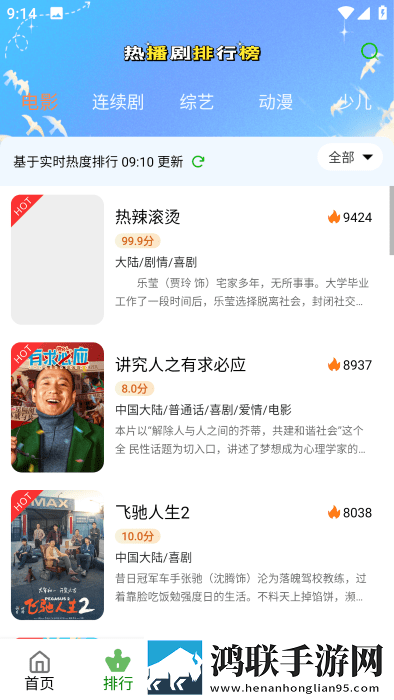
Task: Switch to the 电影 tab
Action: [40, 102]
